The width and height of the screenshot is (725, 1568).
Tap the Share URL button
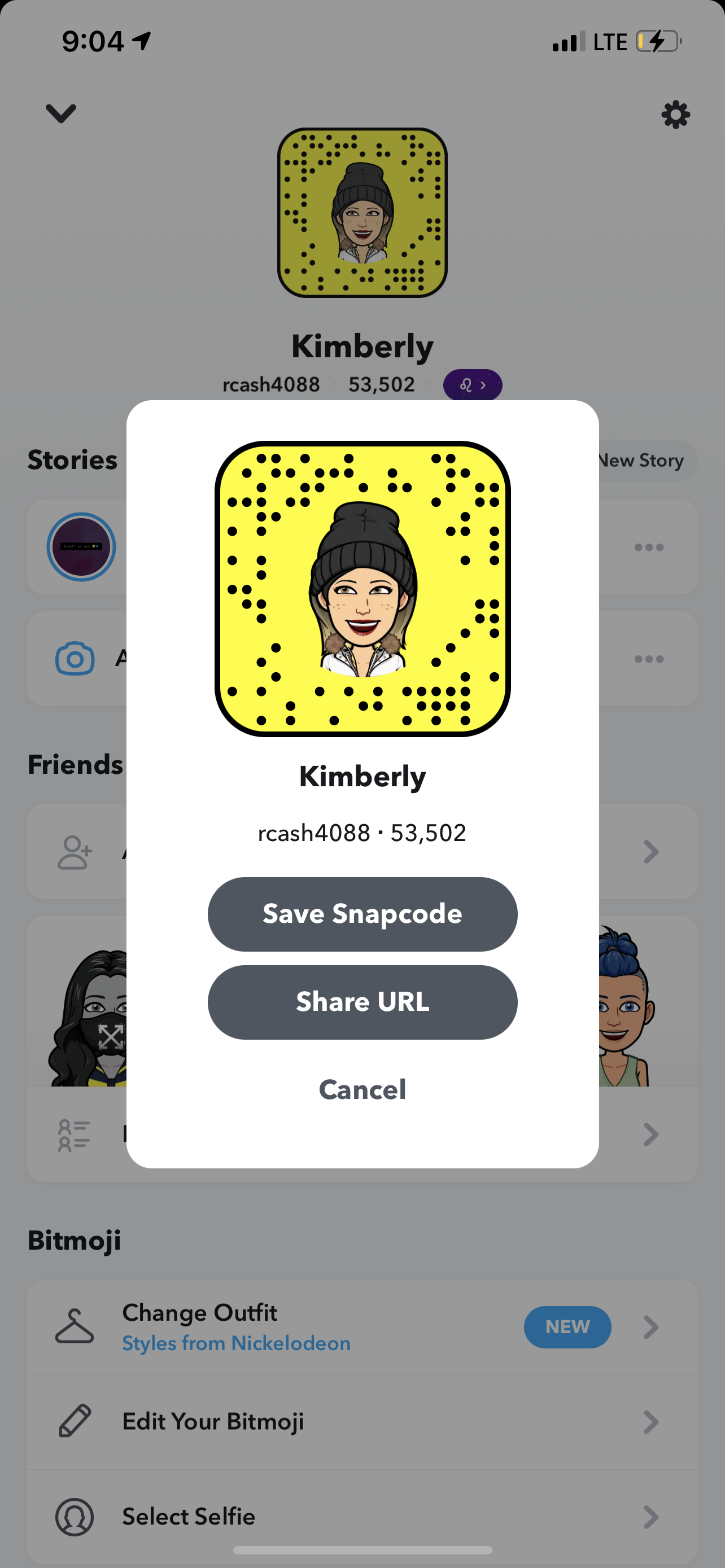[362, 1002]
